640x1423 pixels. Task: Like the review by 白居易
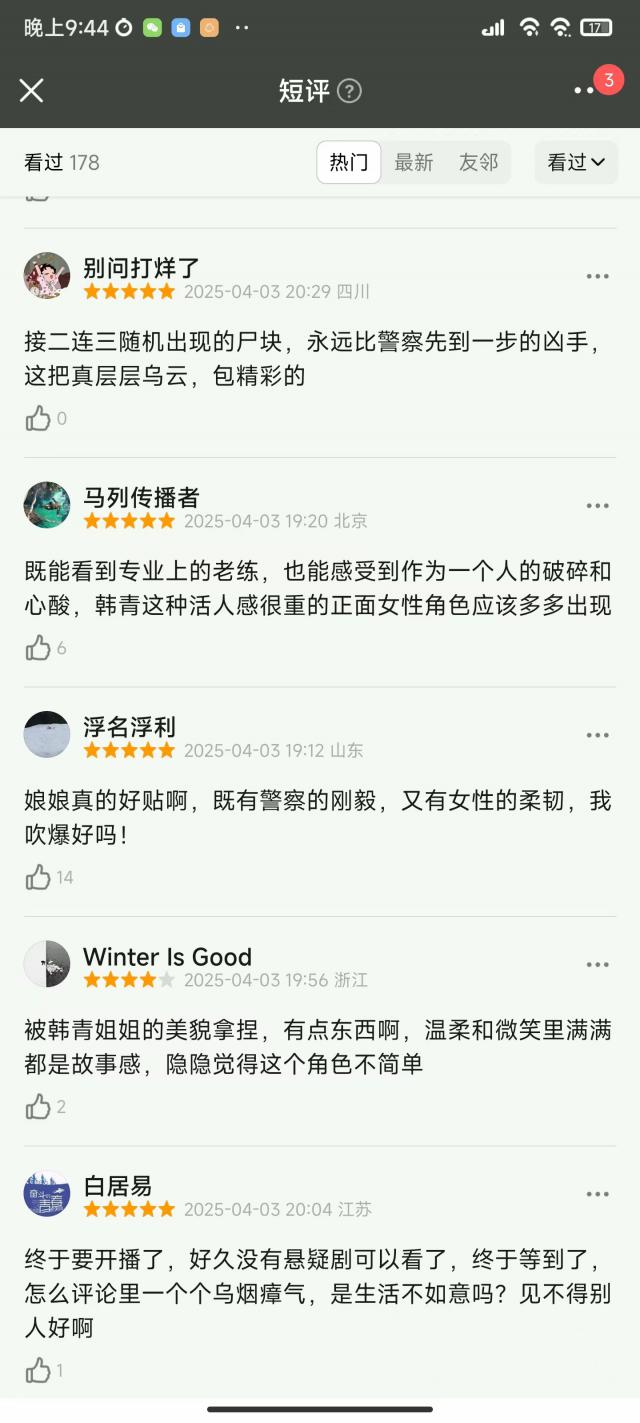coord(38,1370)
